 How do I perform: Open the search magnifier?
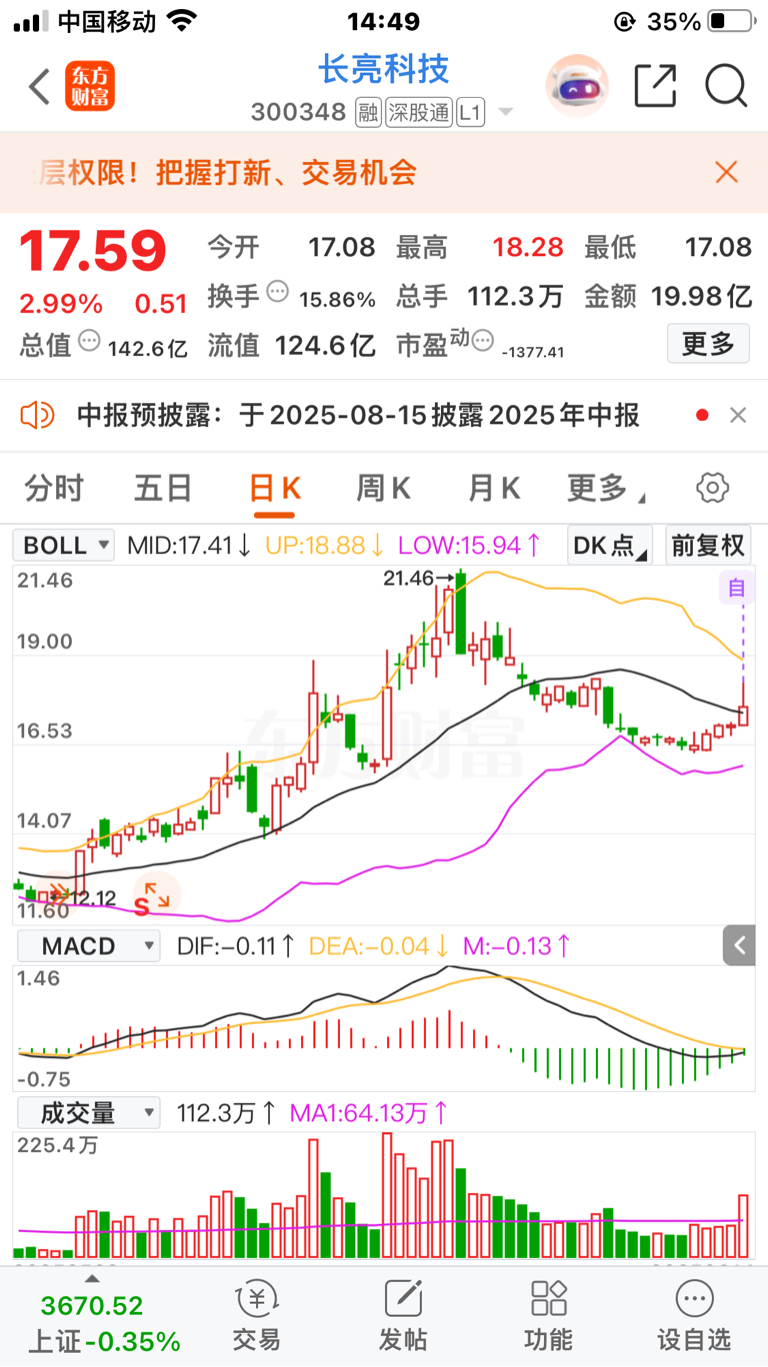[726, 86]
